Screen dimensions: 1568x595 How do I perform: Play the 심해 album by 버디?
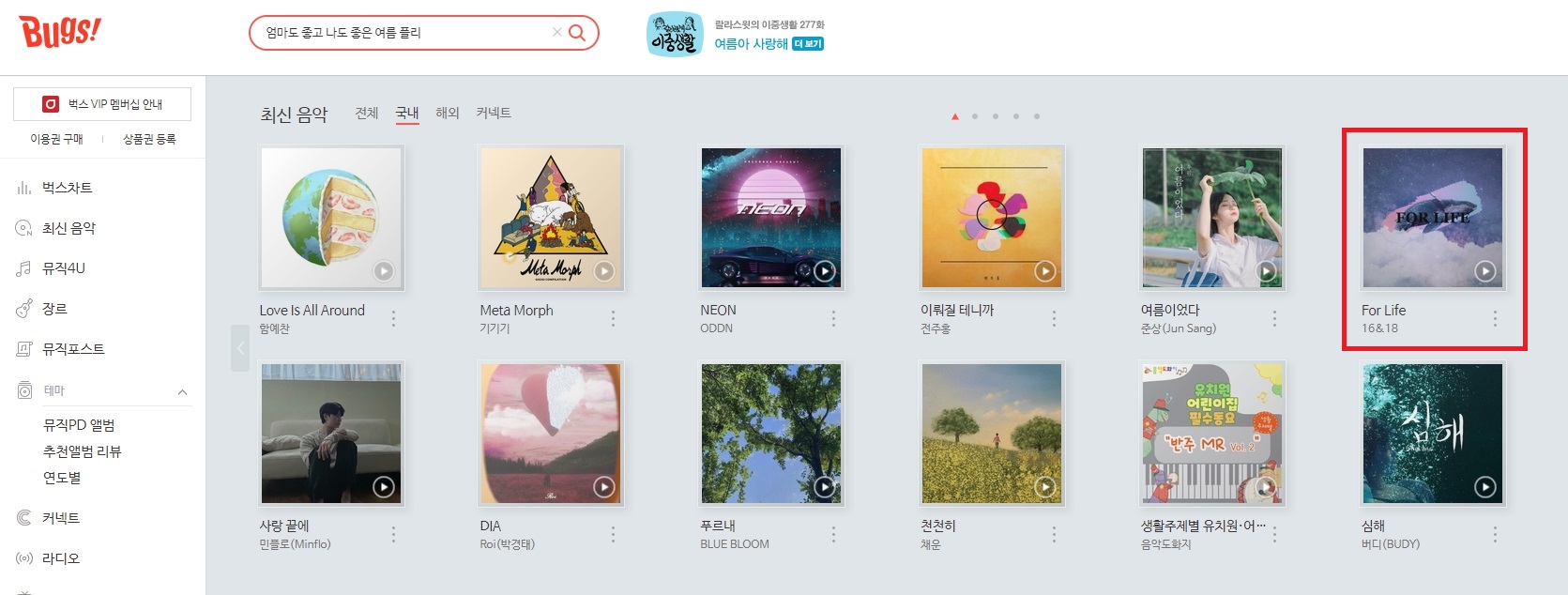1484,487
